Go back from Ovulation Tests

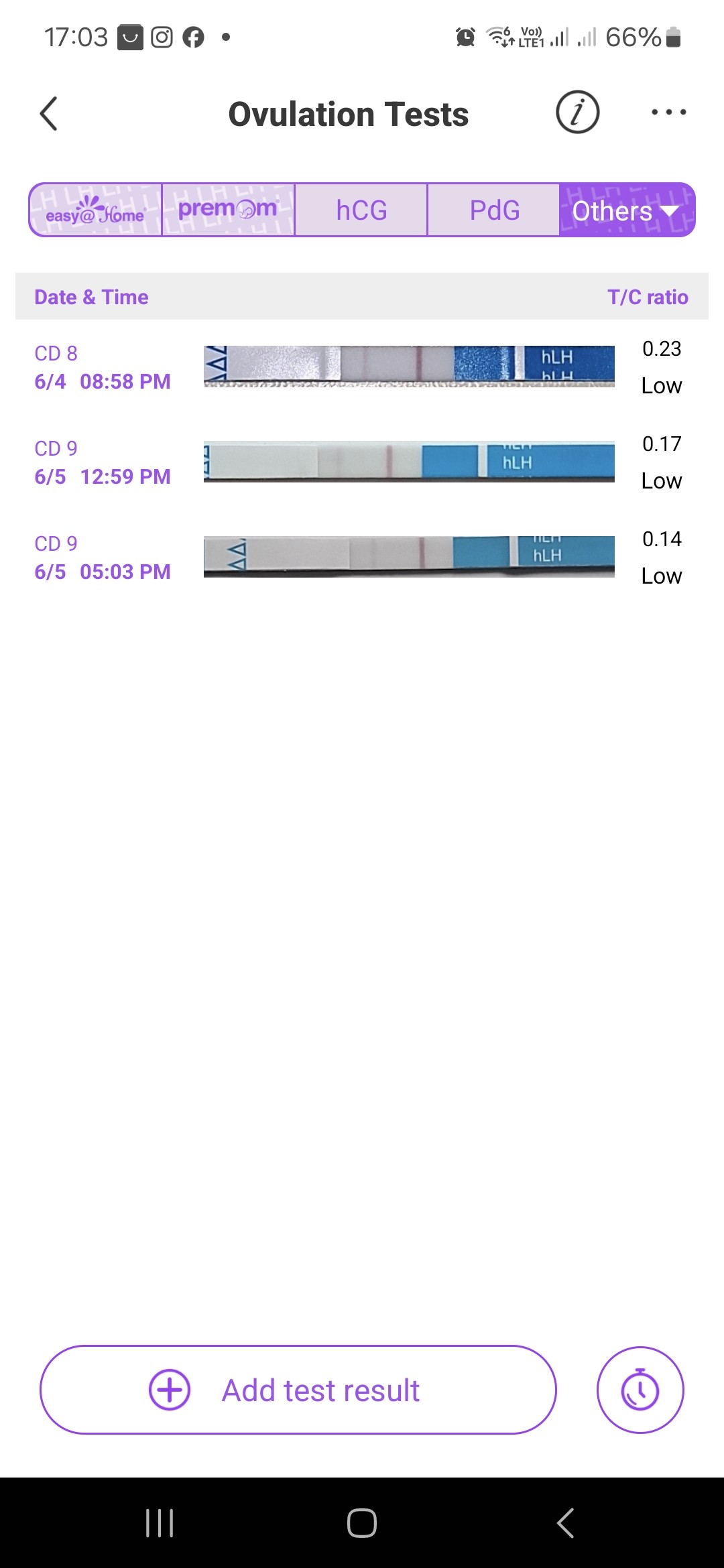(x=49, y=113)
